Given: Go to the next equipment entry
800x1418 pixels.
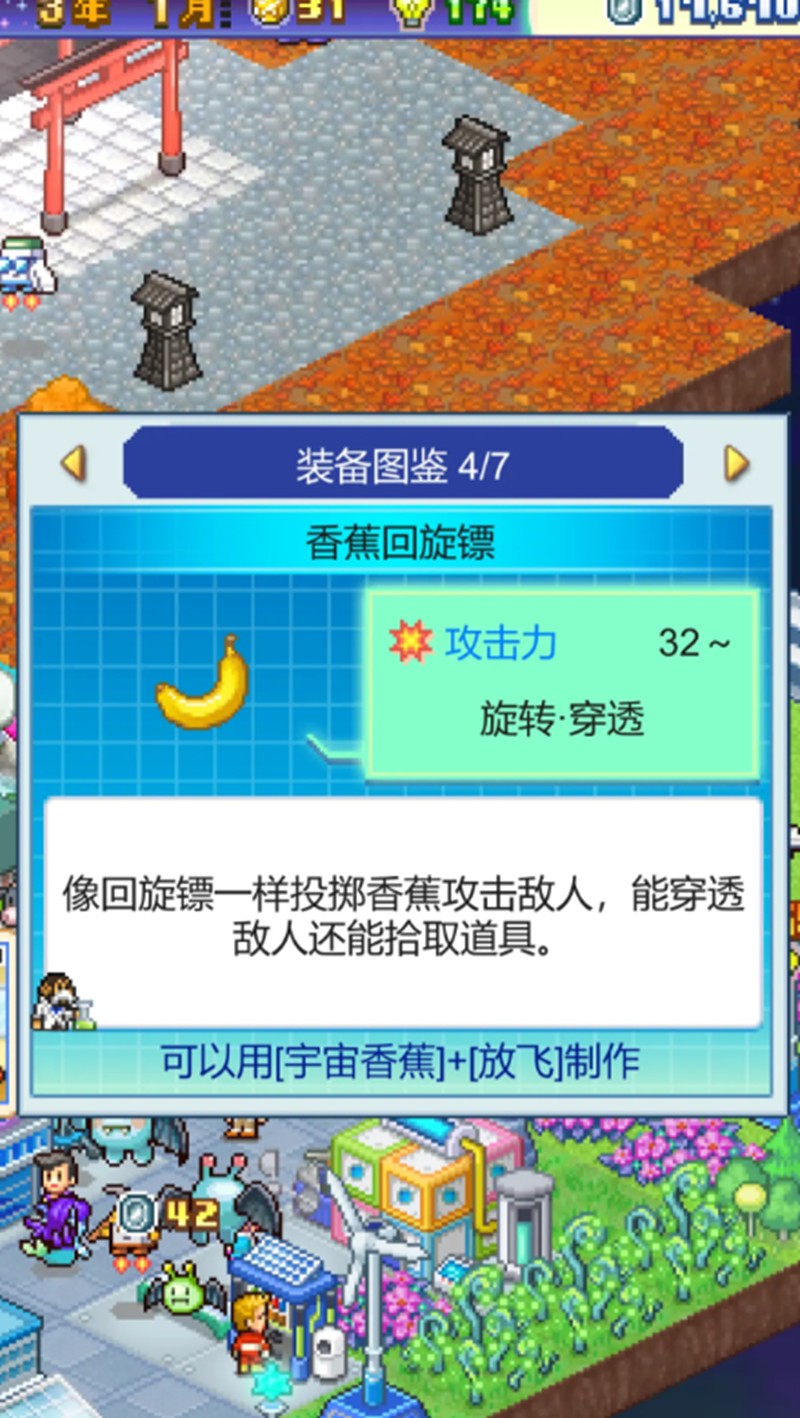Looking at the screenshot, I should coord(736,463).
